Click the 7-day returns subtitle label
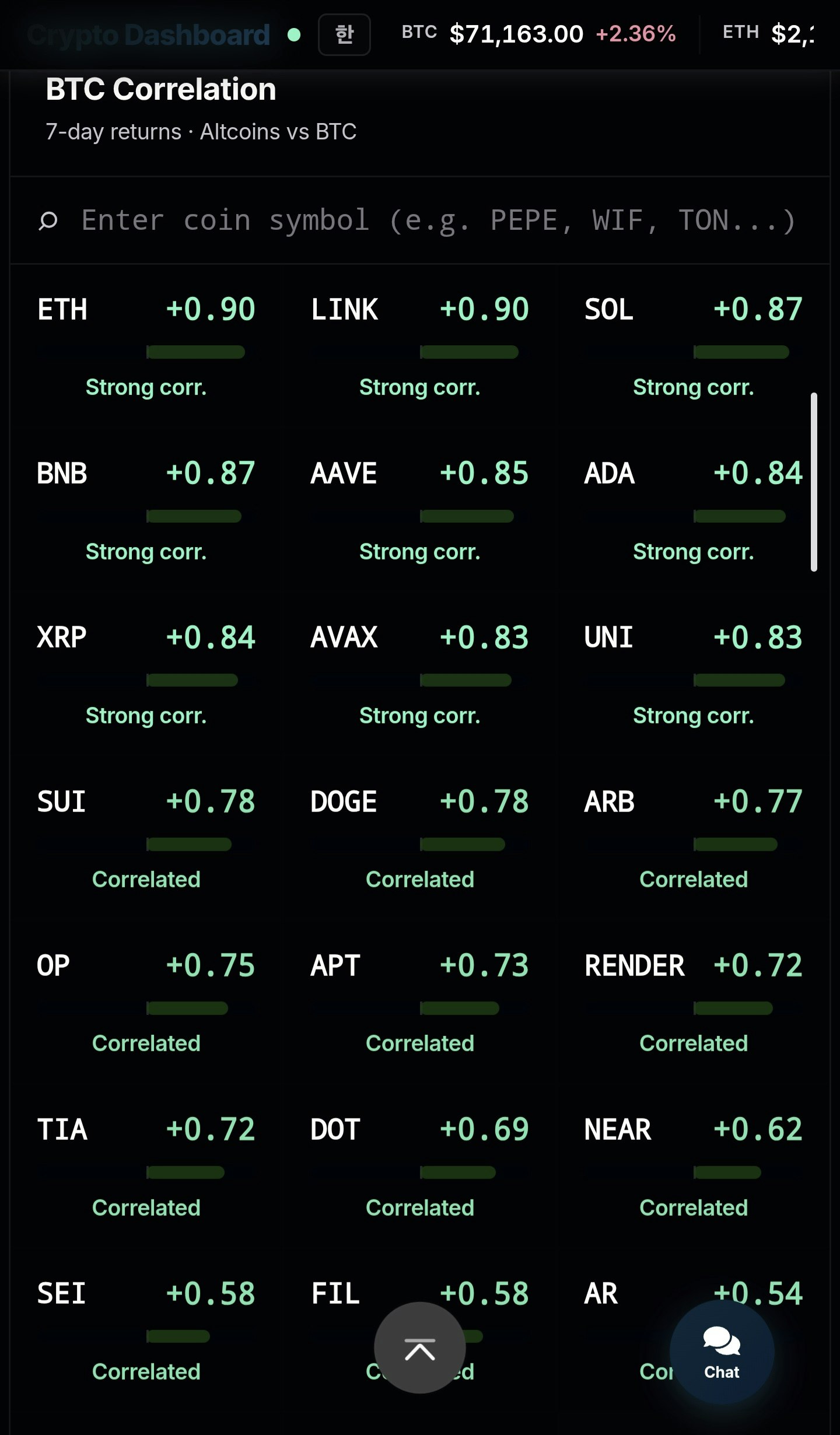The width and height of the screenshot is (840, 1435). pyautogui.click(x=201, y=131)
